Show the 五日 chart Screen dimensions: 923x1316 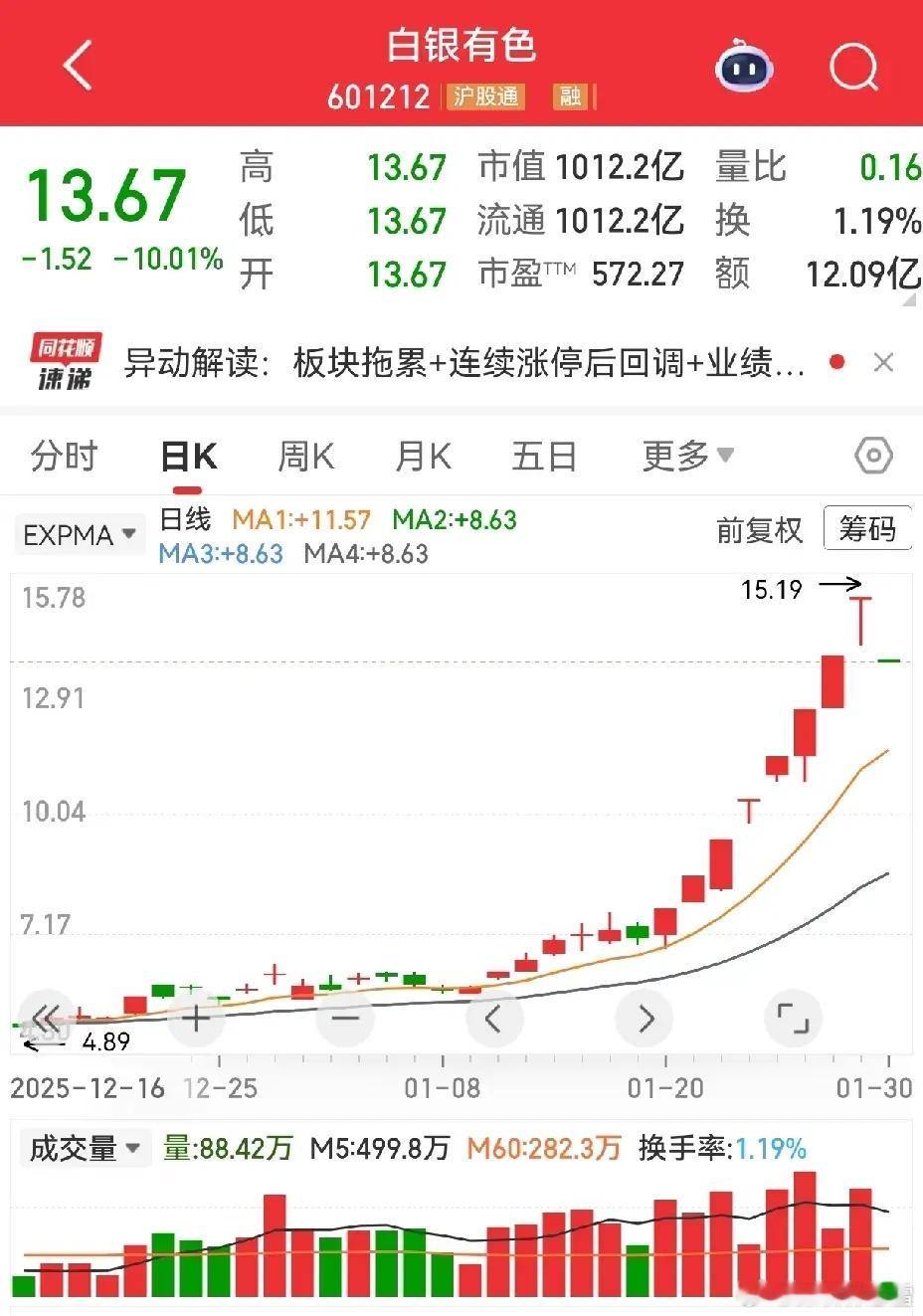tap(544, 457)
